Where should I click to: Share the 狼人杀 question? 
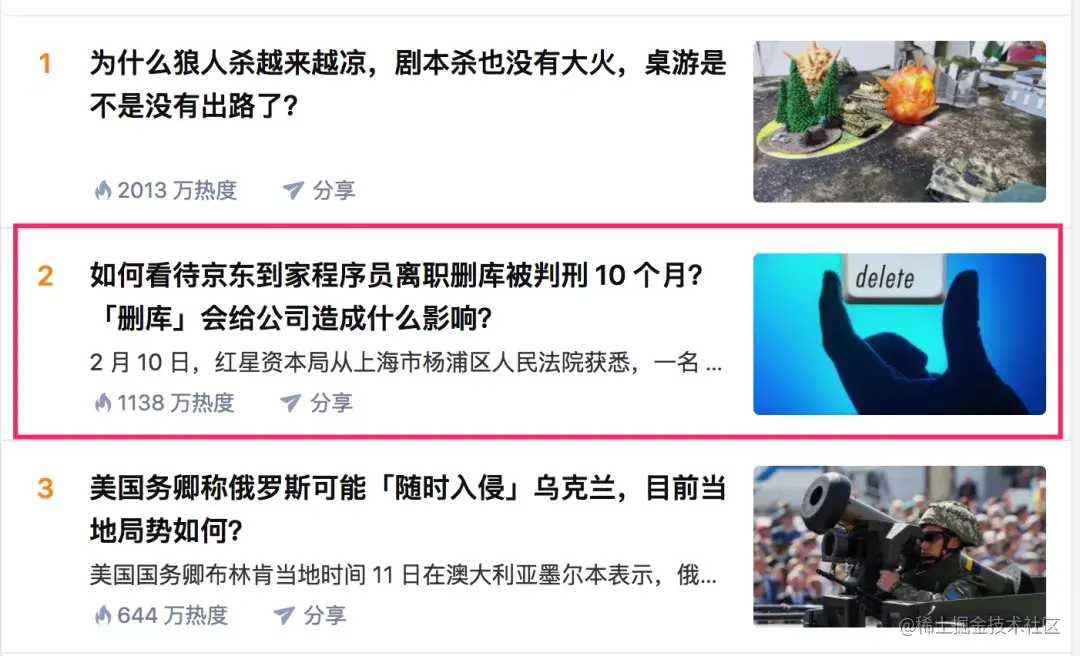[x=319, y=190]
